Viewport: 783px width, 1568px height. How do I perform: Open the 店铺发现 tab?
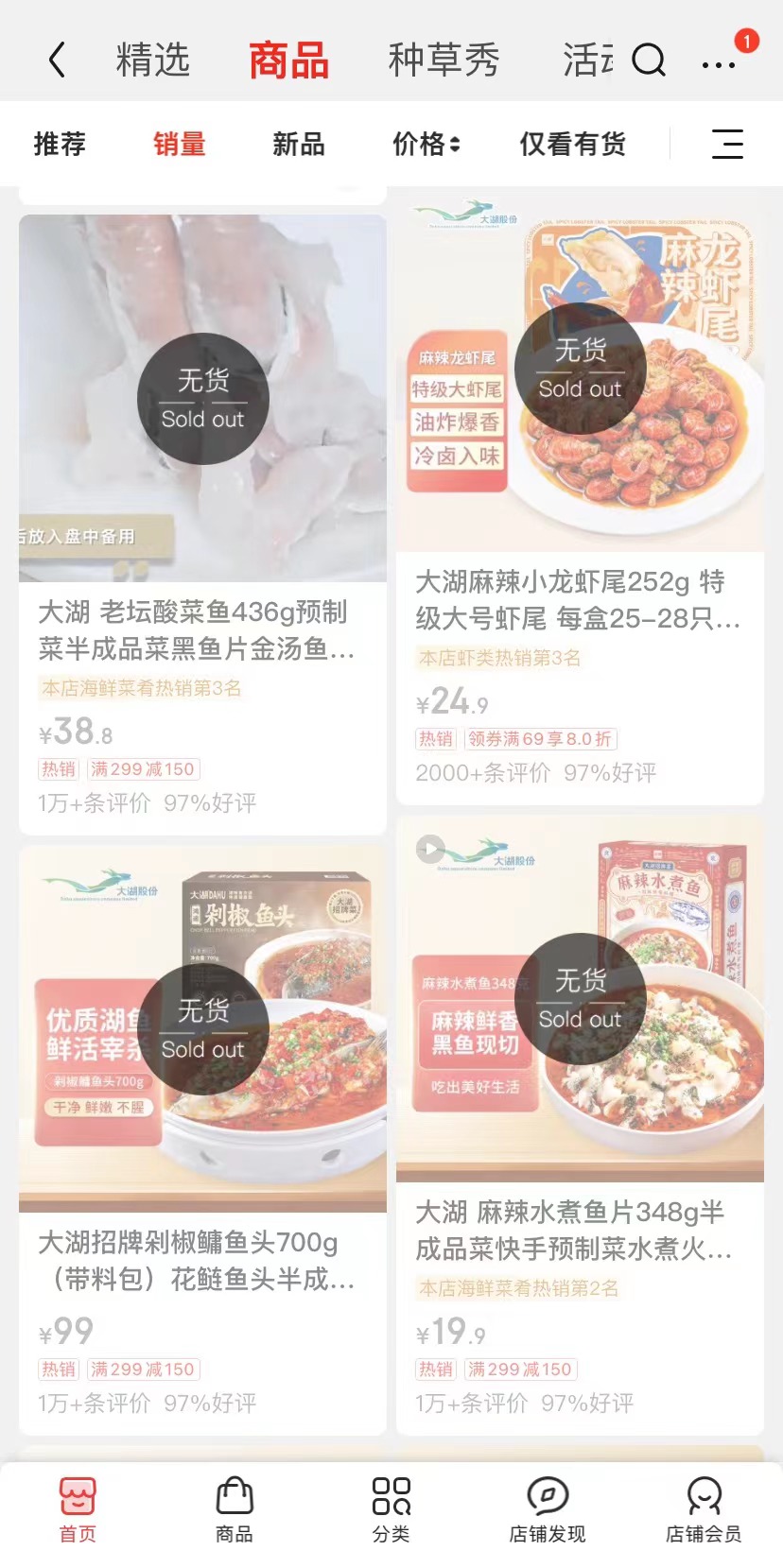[548, 1508]
